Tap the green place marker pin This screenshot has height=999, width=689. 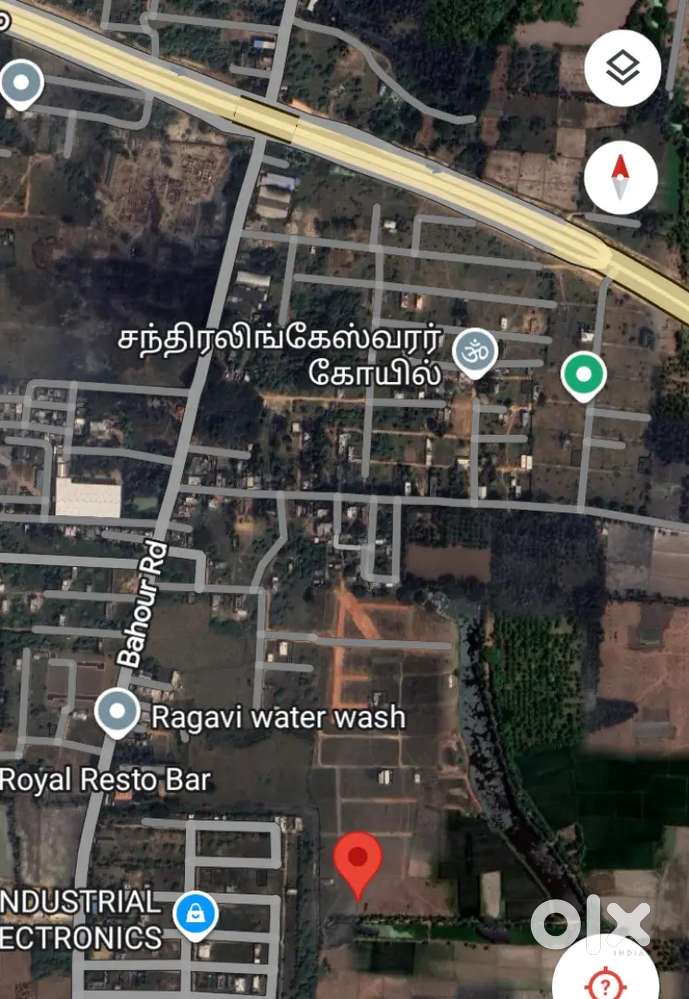pyautogui.click(x=583, y=377)
